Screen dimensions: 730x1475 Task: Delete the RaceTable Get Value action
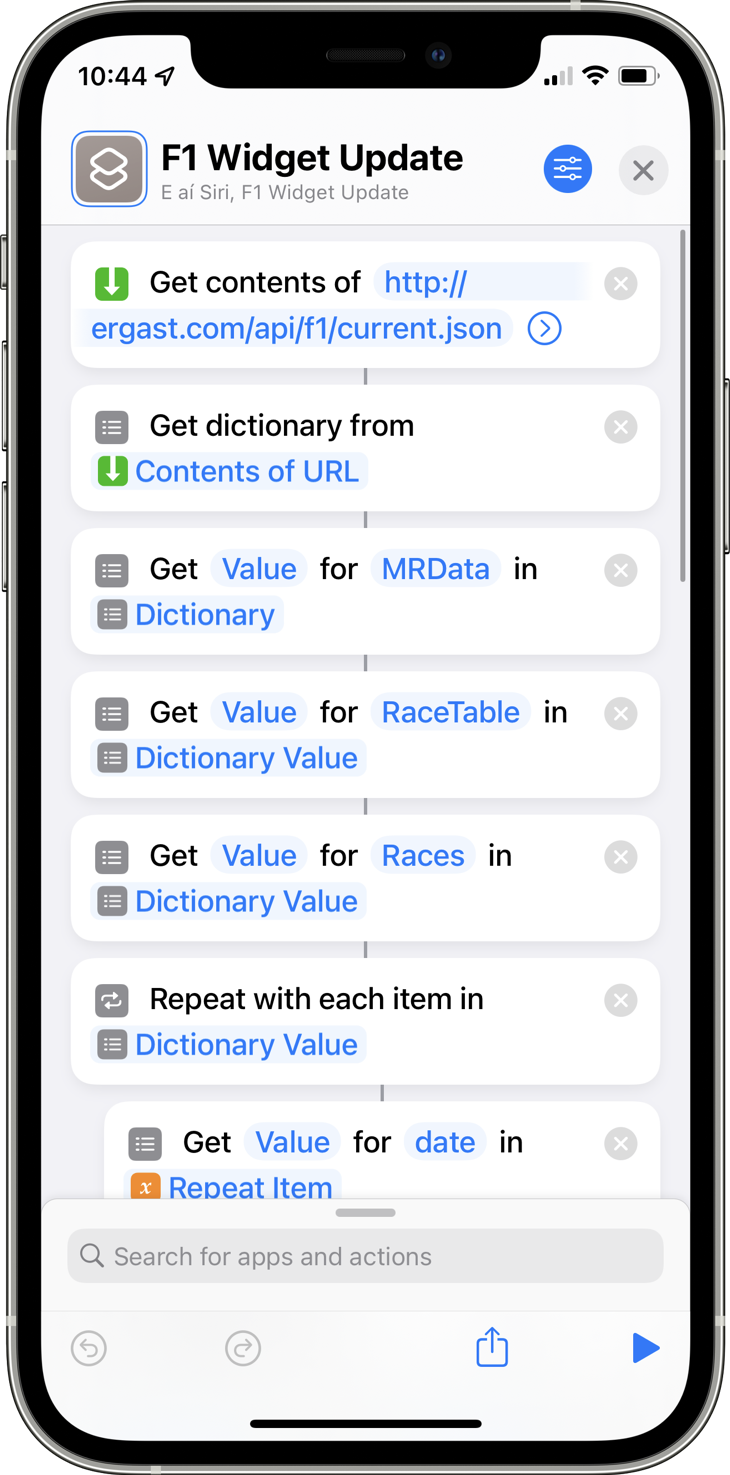(x=620, y=714)
